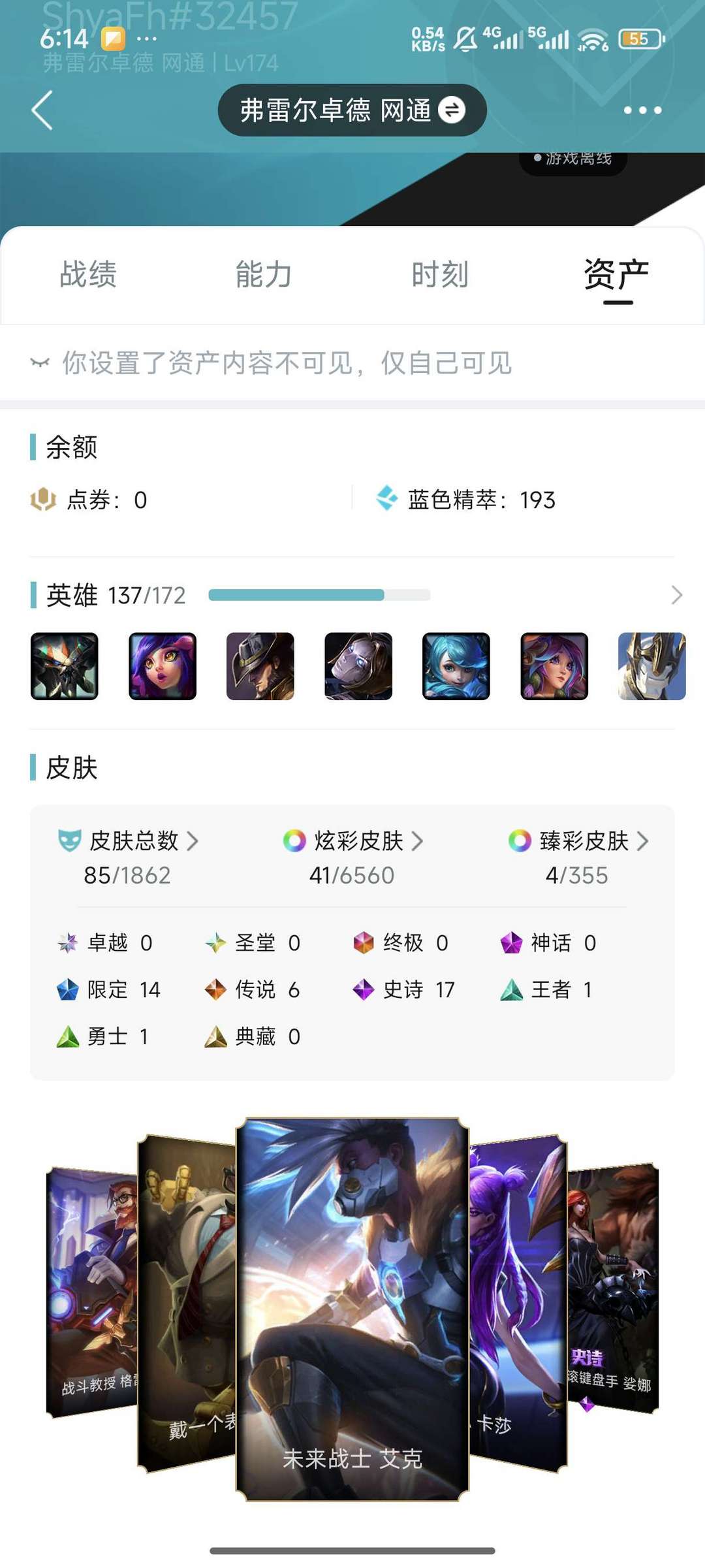Switch to the 战绩 tab

(x=88, y=275)
